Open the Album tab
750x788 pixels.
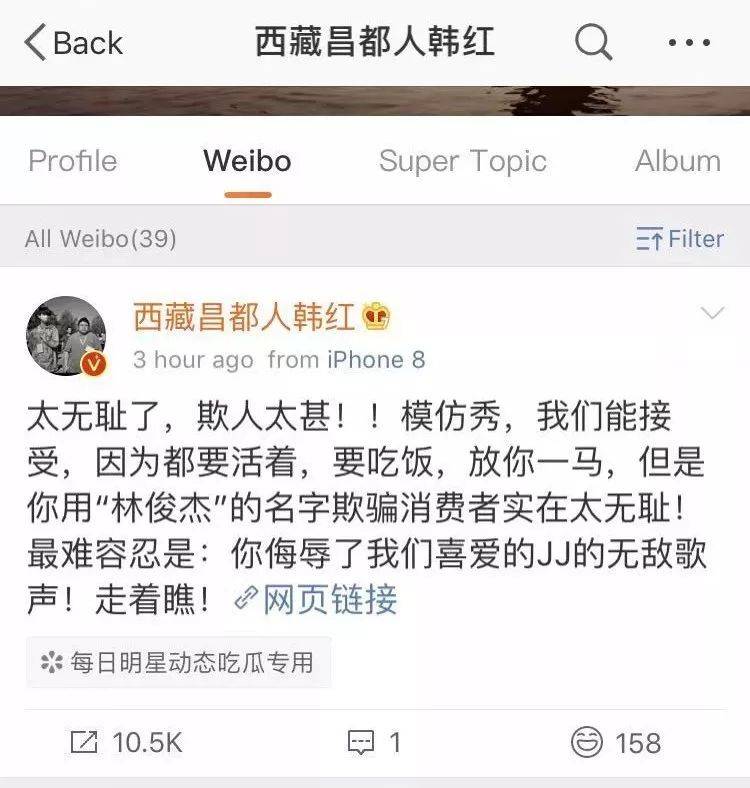[x=677, y=161]
